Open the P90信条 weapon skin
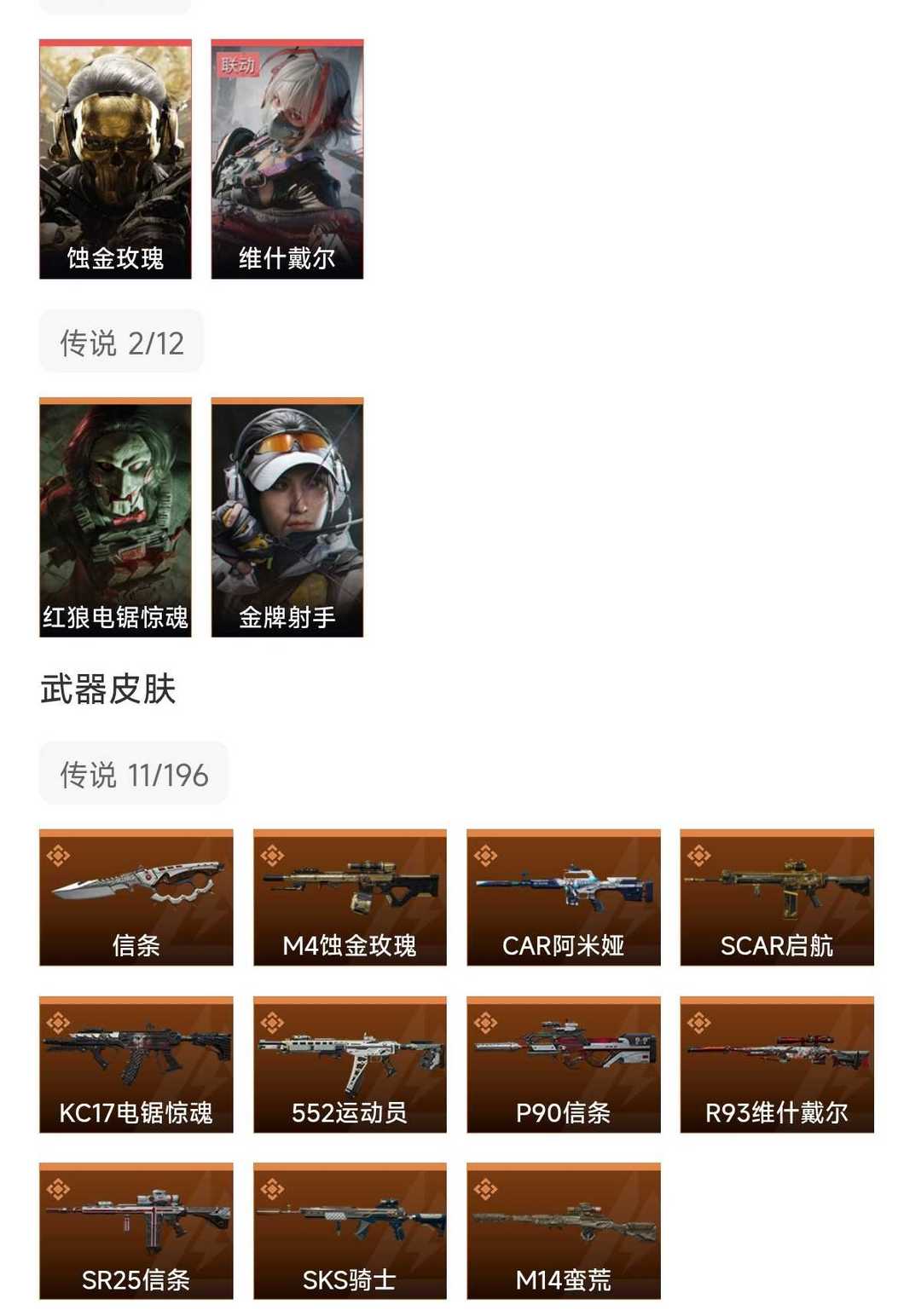This screenshot has height=1316, width=921. point(563,1064)
